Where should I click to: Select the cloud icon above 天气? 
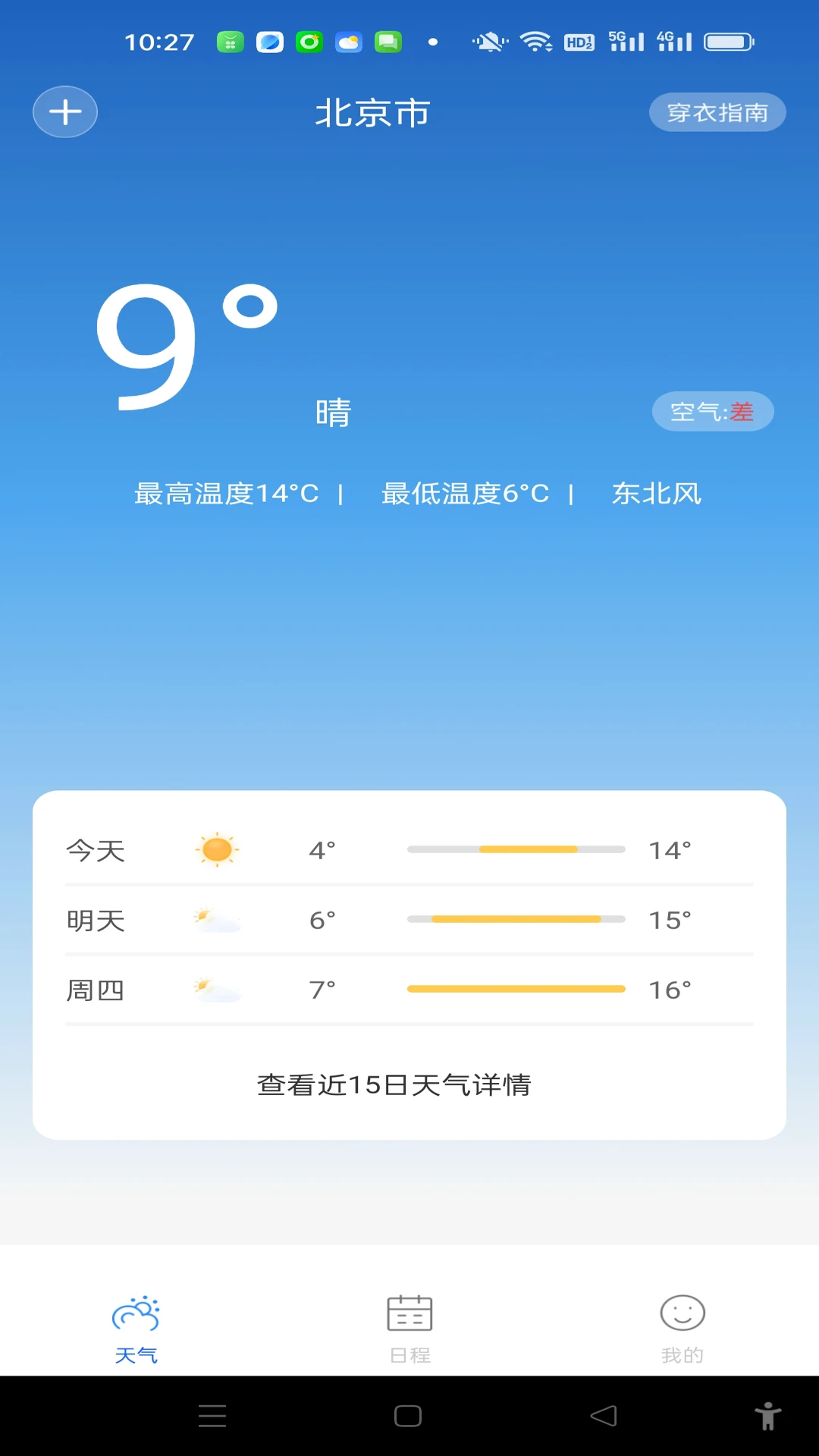137,1312
